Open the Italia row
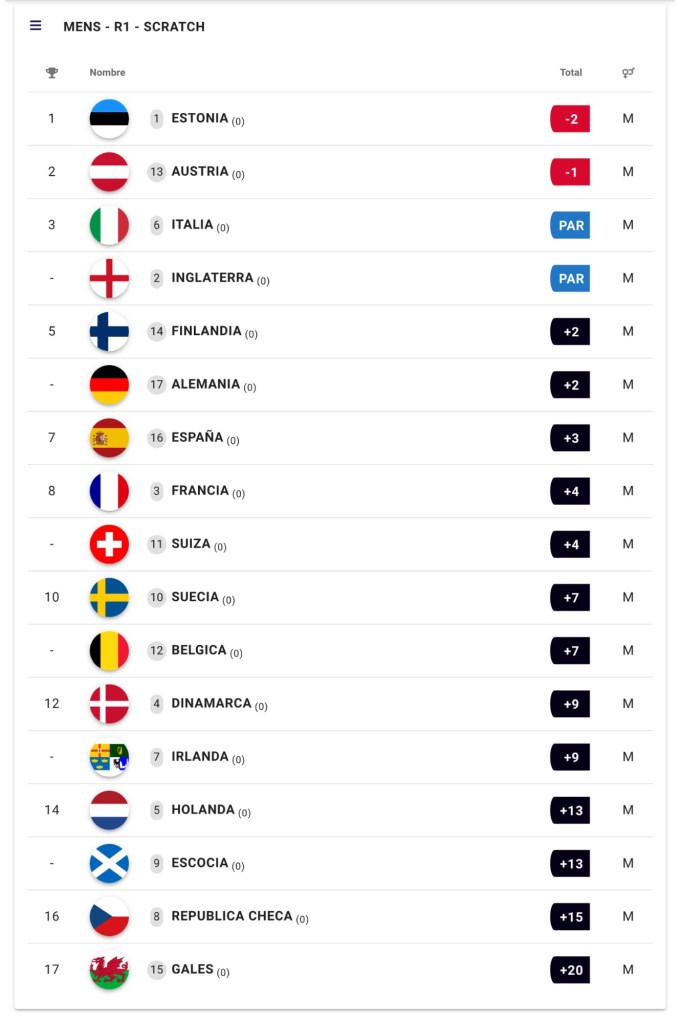This screenshot has width=682, height=1023. tap(192, 225)
